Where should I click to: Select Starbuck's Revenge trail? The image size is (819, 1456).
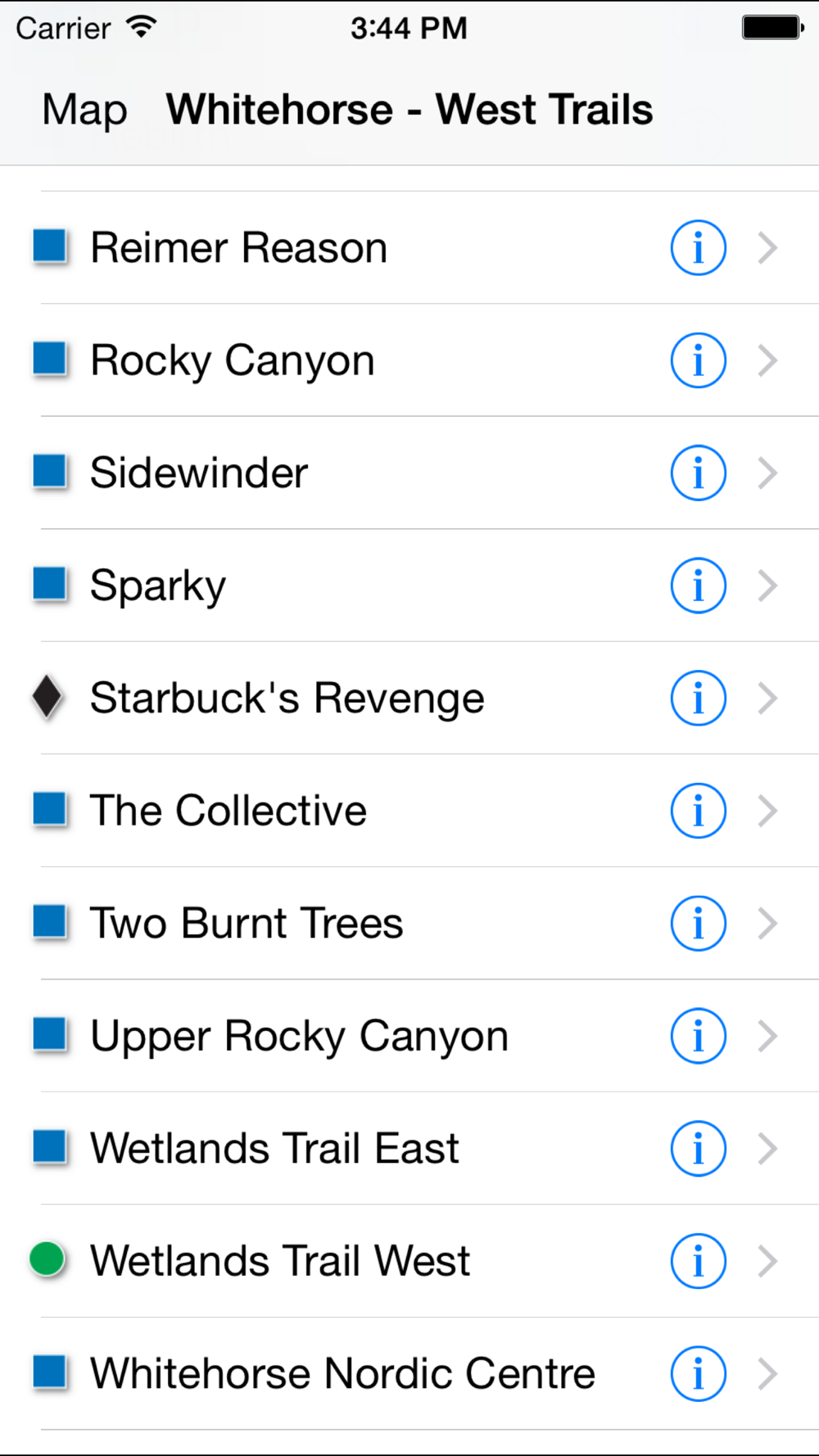tap(409, 698)
